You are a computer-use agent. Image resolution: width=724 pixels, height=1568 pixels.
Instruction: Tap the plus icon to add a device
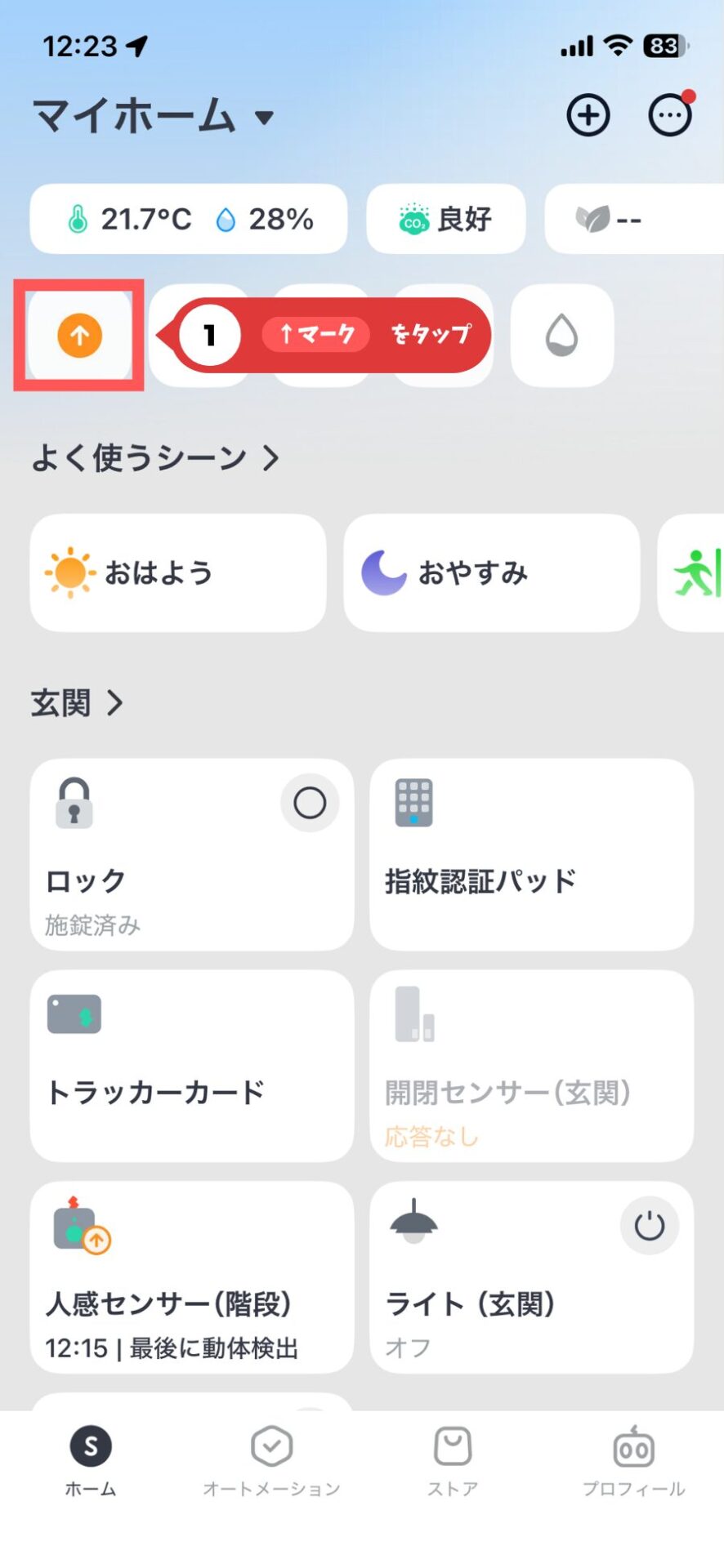[x=588, y=115]
